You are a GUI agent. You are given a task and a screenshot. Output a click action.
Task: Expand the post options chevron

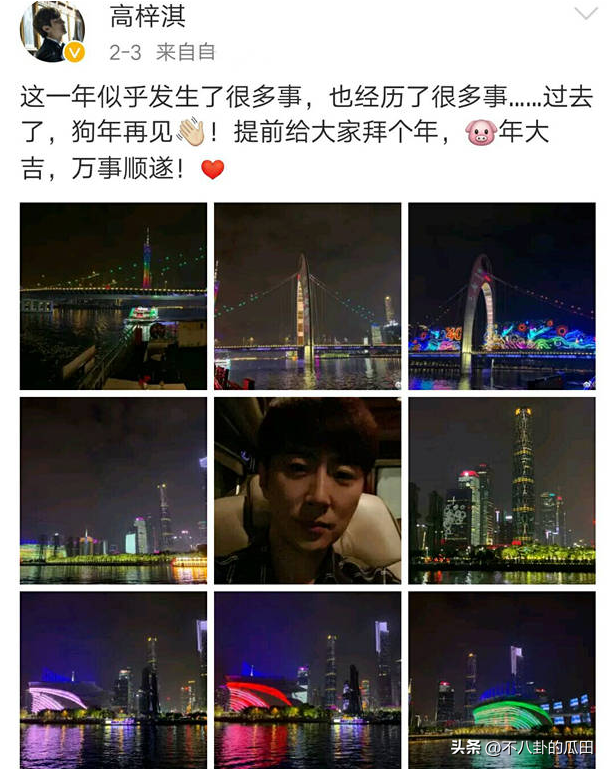click(x=585, y=14)
